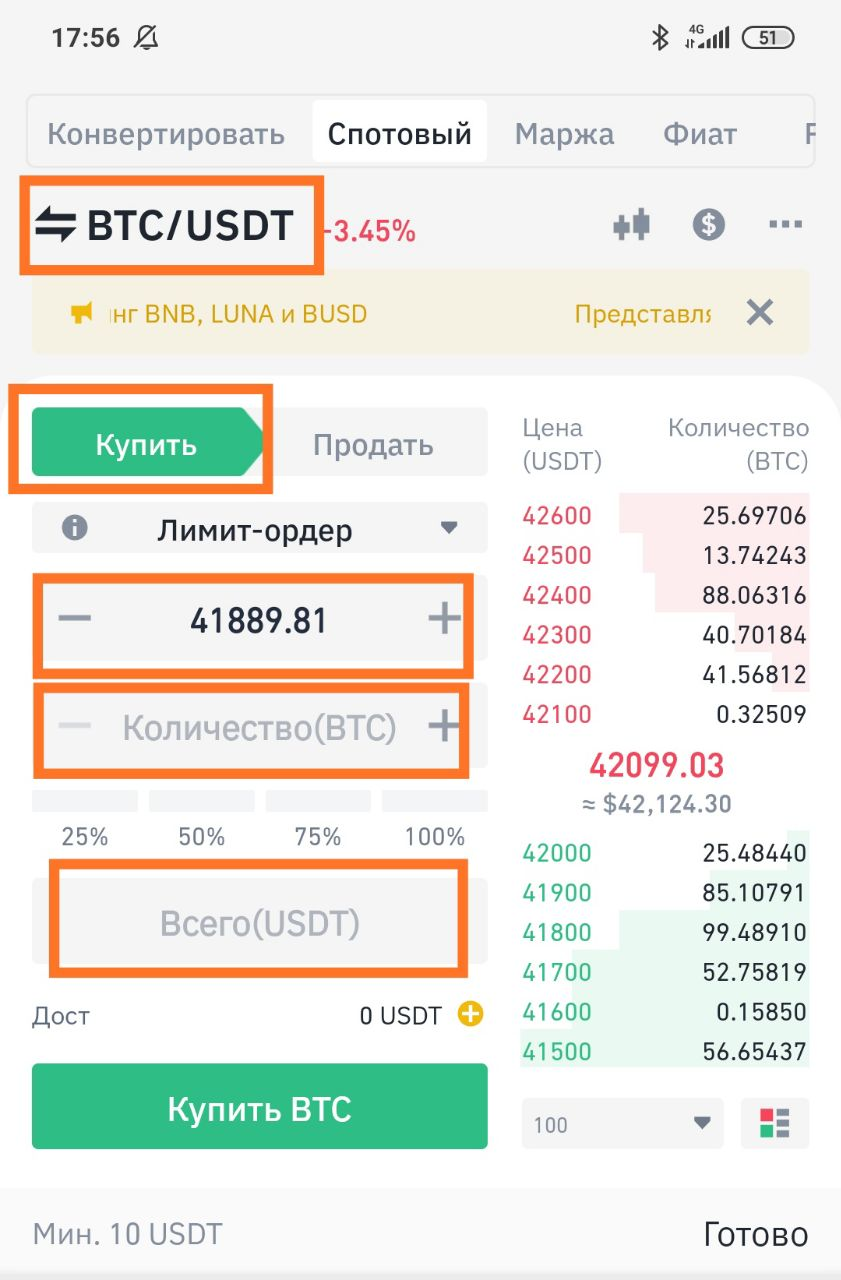The image size is (841, 1280).
Task: Open the Фиат tab
Action: [700, 134]
